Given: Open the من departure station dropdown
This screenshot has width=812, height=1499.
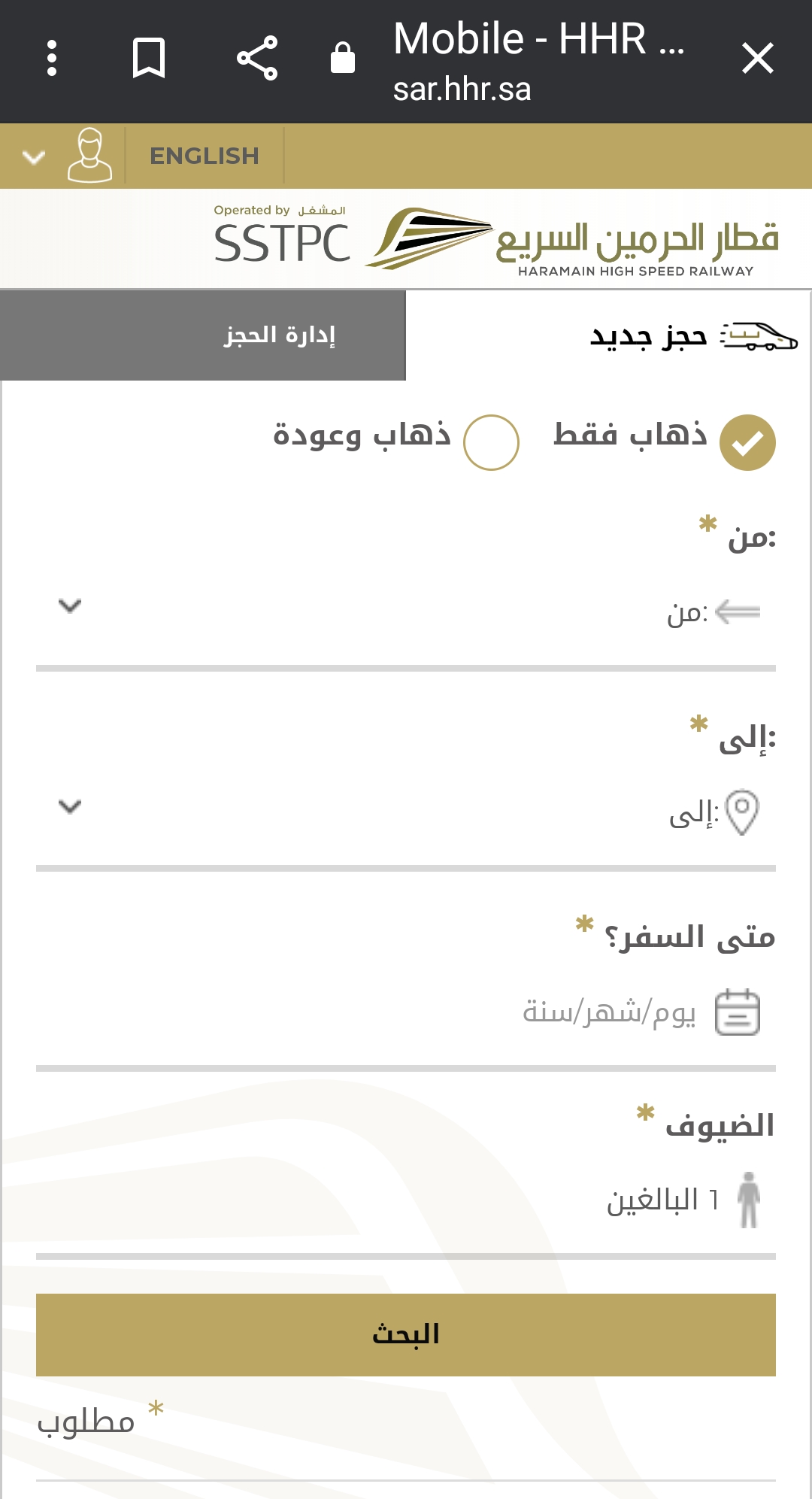Looking at the screenshot, I should point(406,611).
